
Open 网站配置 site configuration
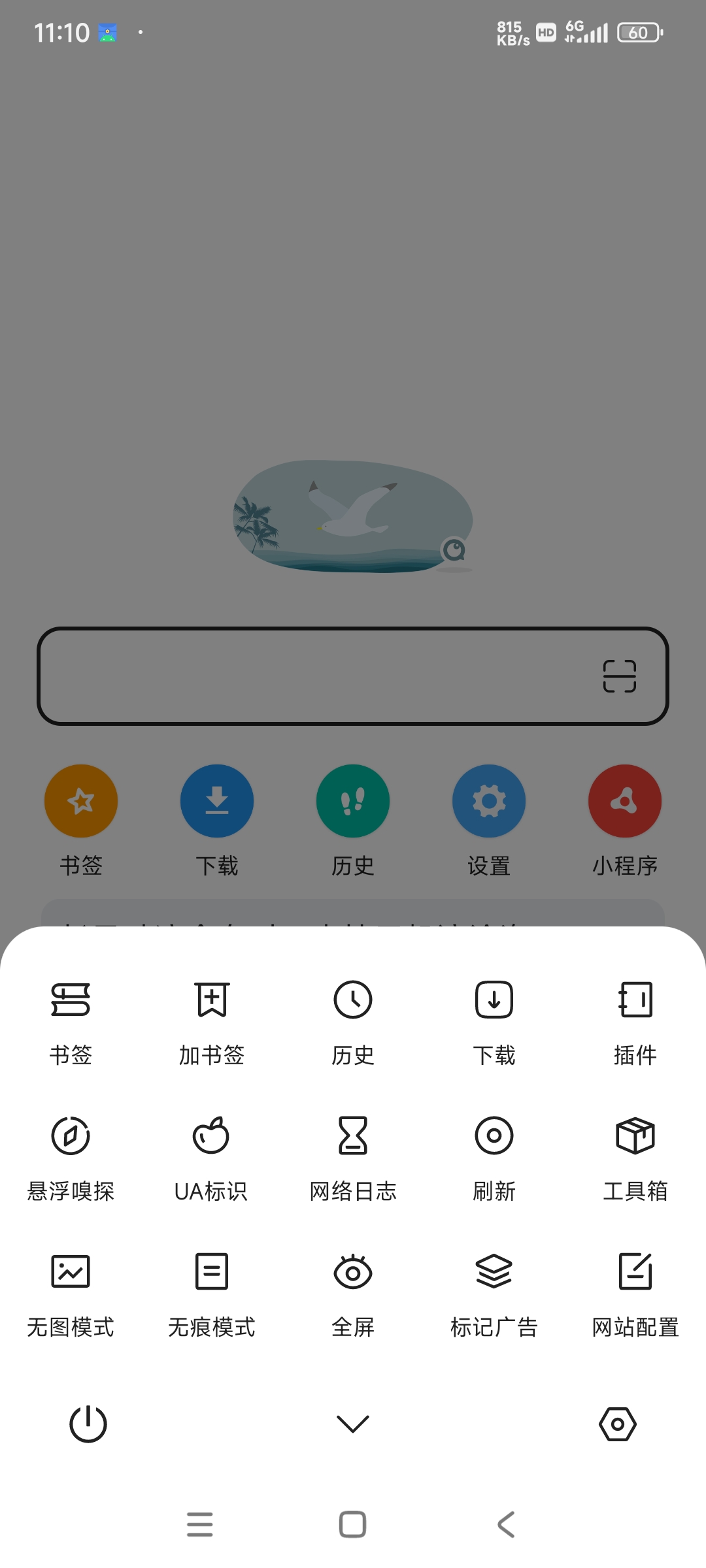pyautogui.click(x=635, y=1291)
